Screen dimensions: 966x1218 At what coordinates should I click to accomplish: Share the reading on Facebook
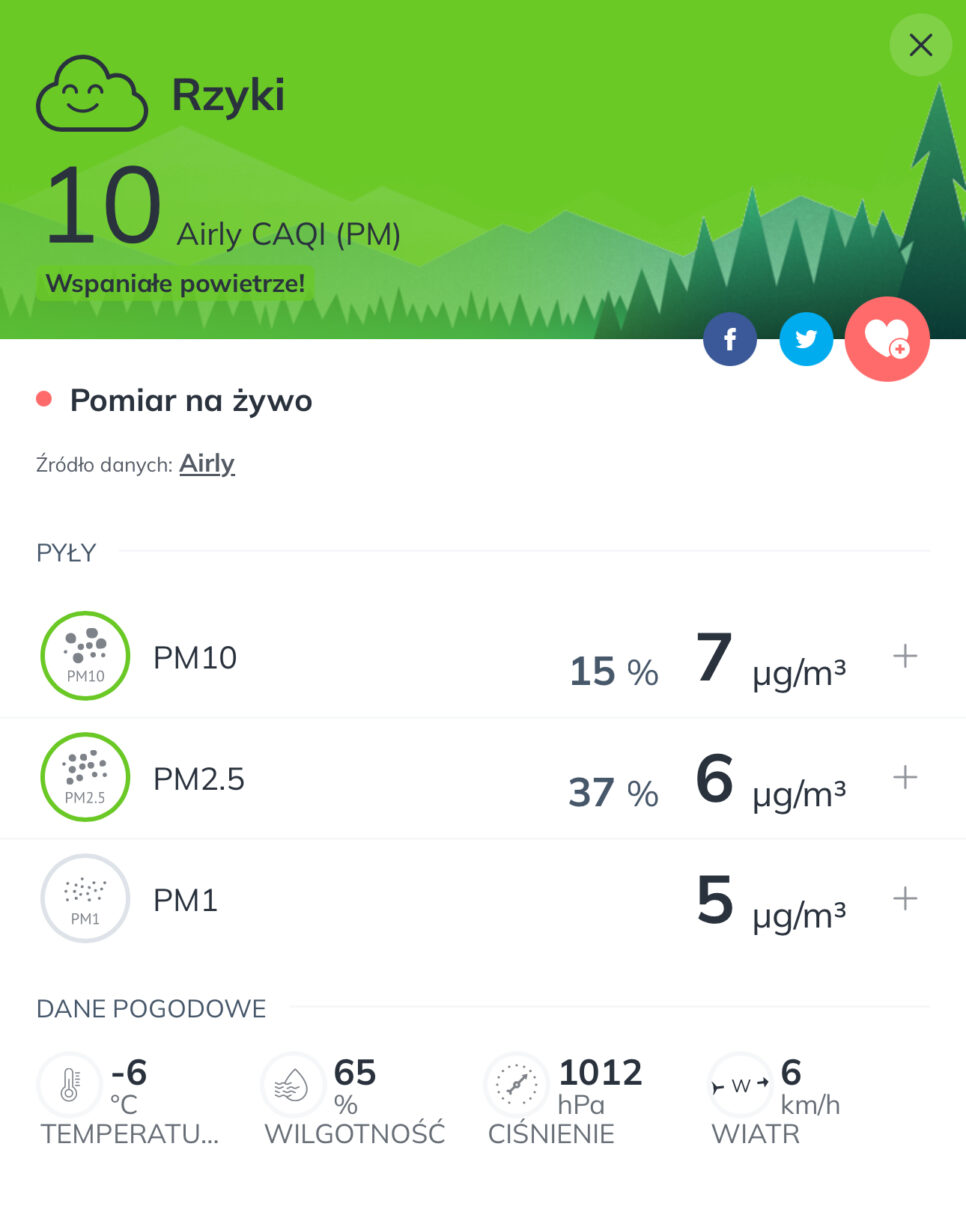[730, 340]
